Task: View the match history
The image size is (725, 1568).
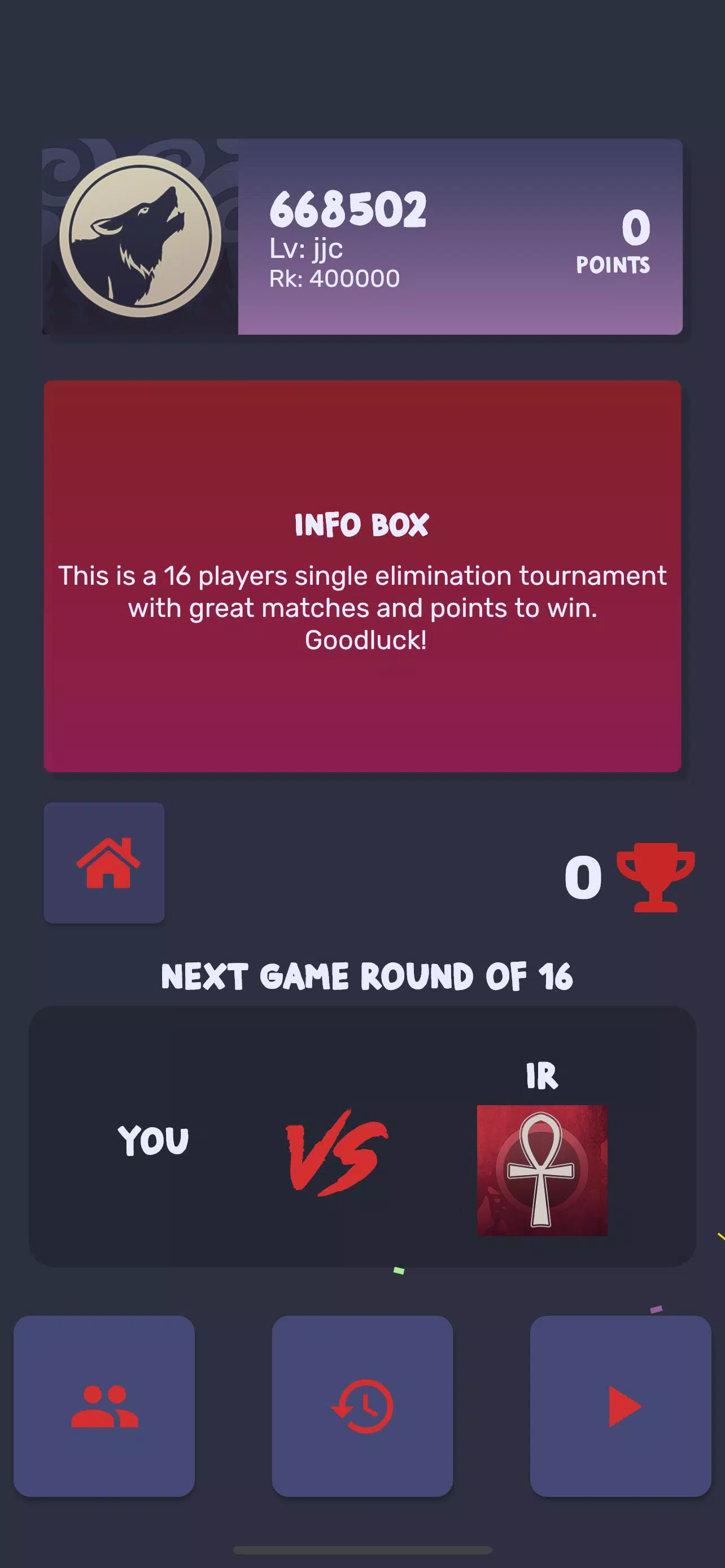Action: tap(362, 1405)
